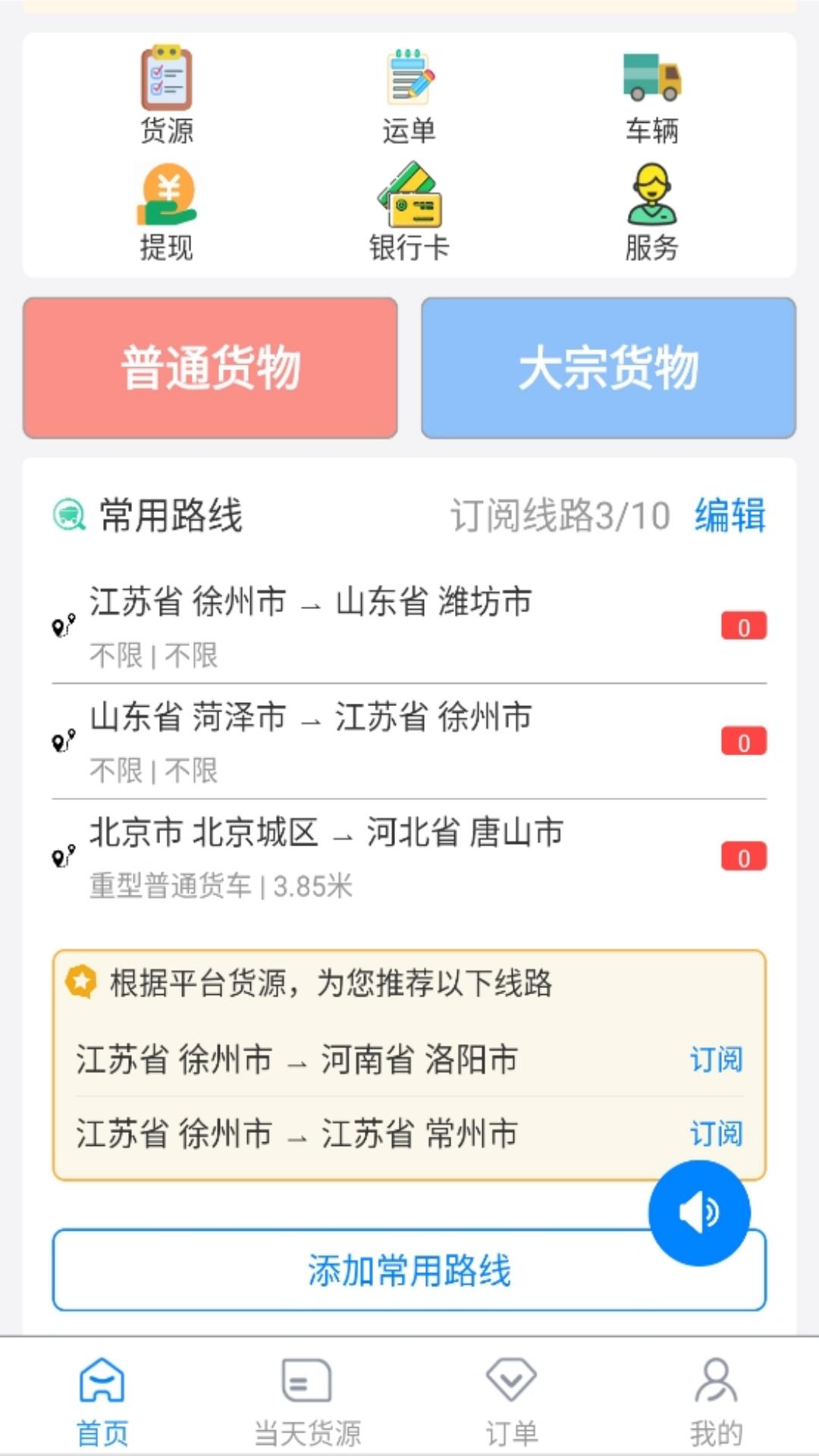Mute the voice broadcast speaker button
This screenshot has height=1456, width=819.
699,1212
